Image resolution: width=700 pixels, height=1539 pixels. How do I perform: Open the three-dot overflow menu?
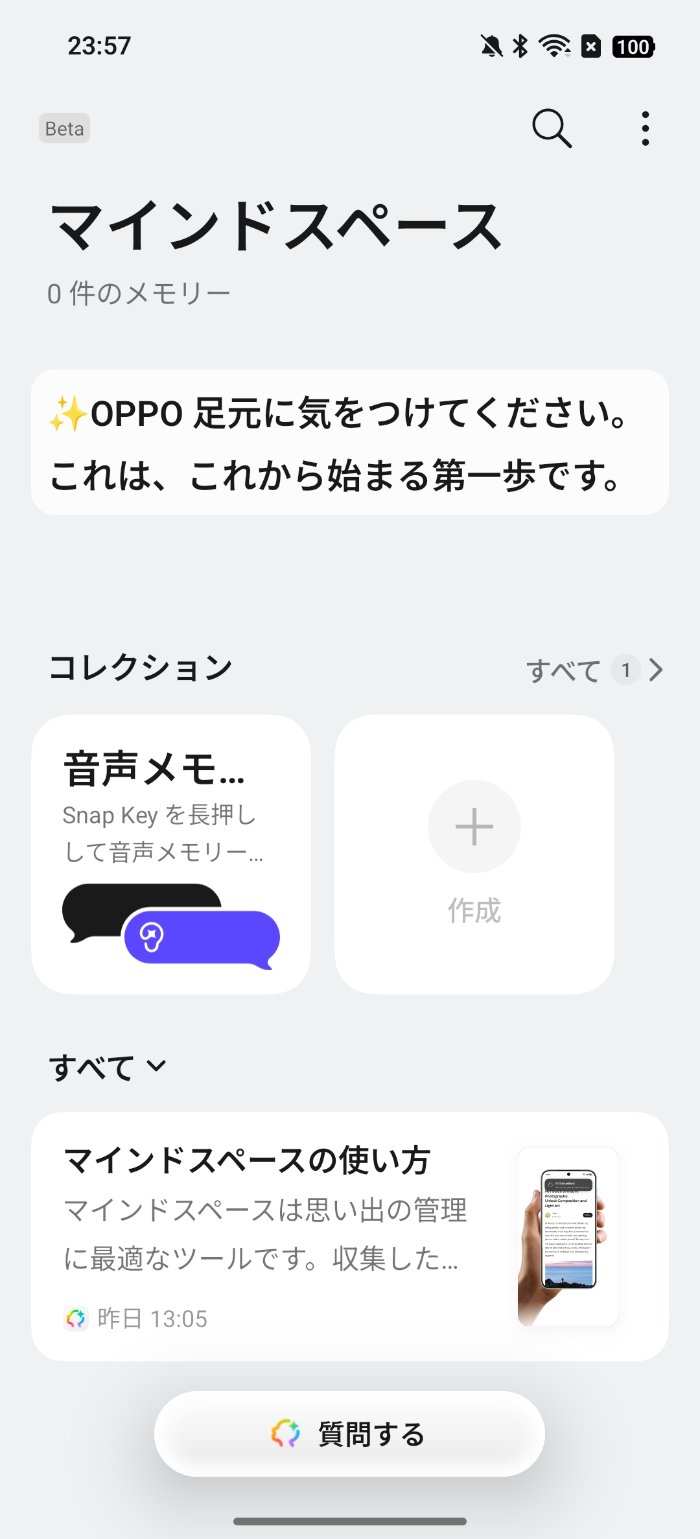tap(645, 129)
